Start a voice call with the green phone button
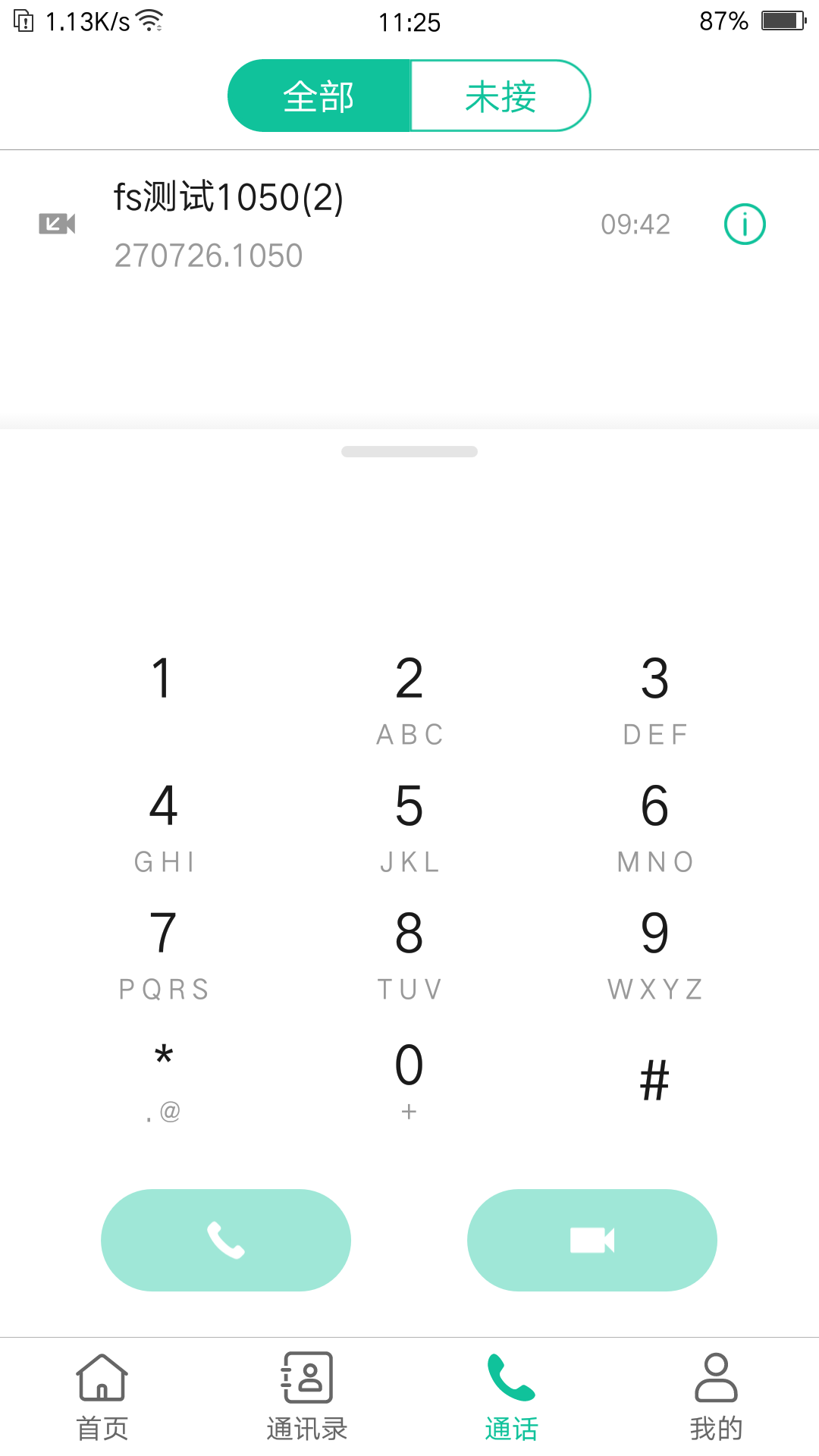 [226, 1240]
